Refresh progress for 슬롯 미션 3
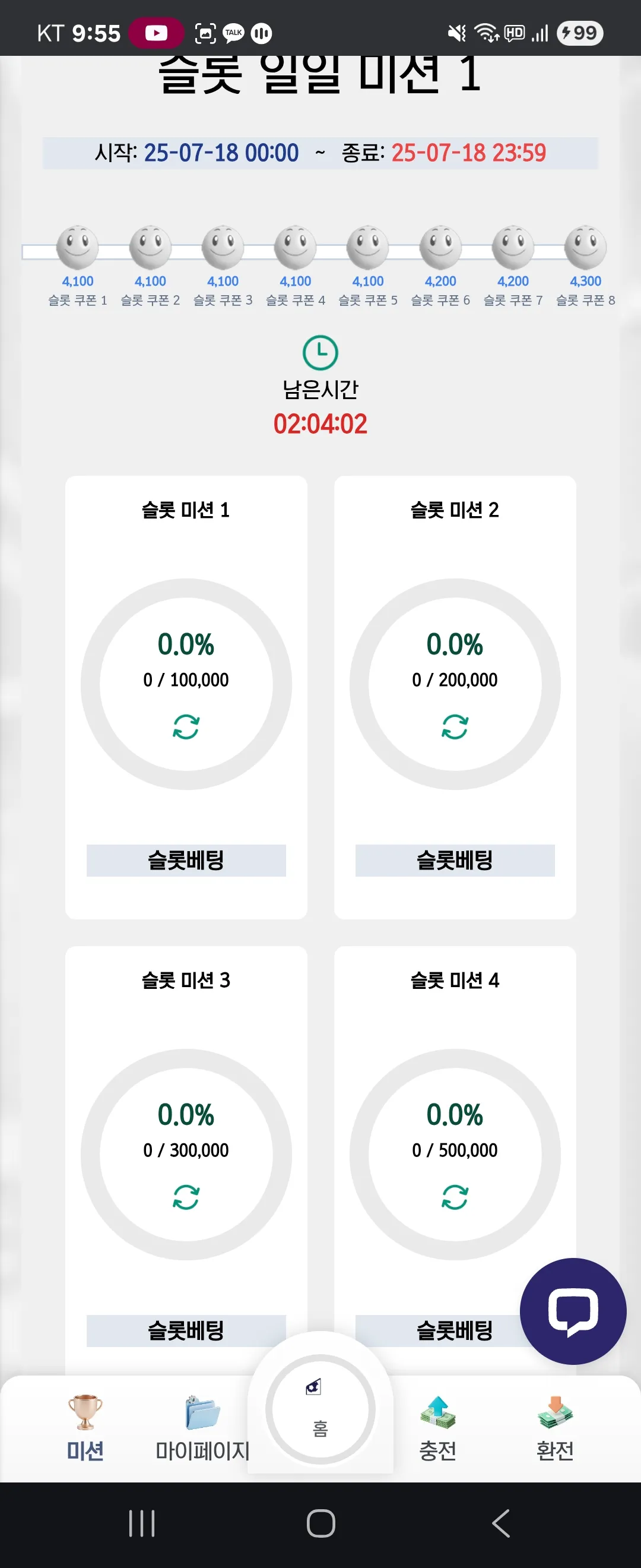 pyautogui.click(x=186, y=1197)
